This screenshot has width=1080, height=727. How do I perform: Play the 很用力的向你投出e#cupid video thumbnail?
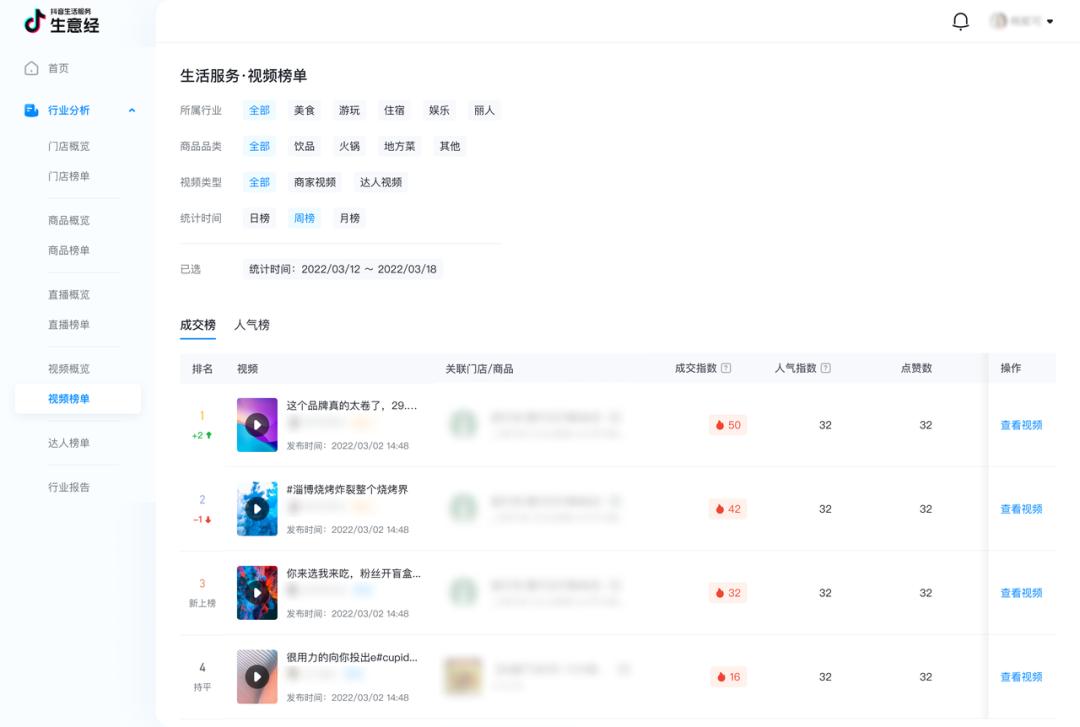click(x=257, y=677)
